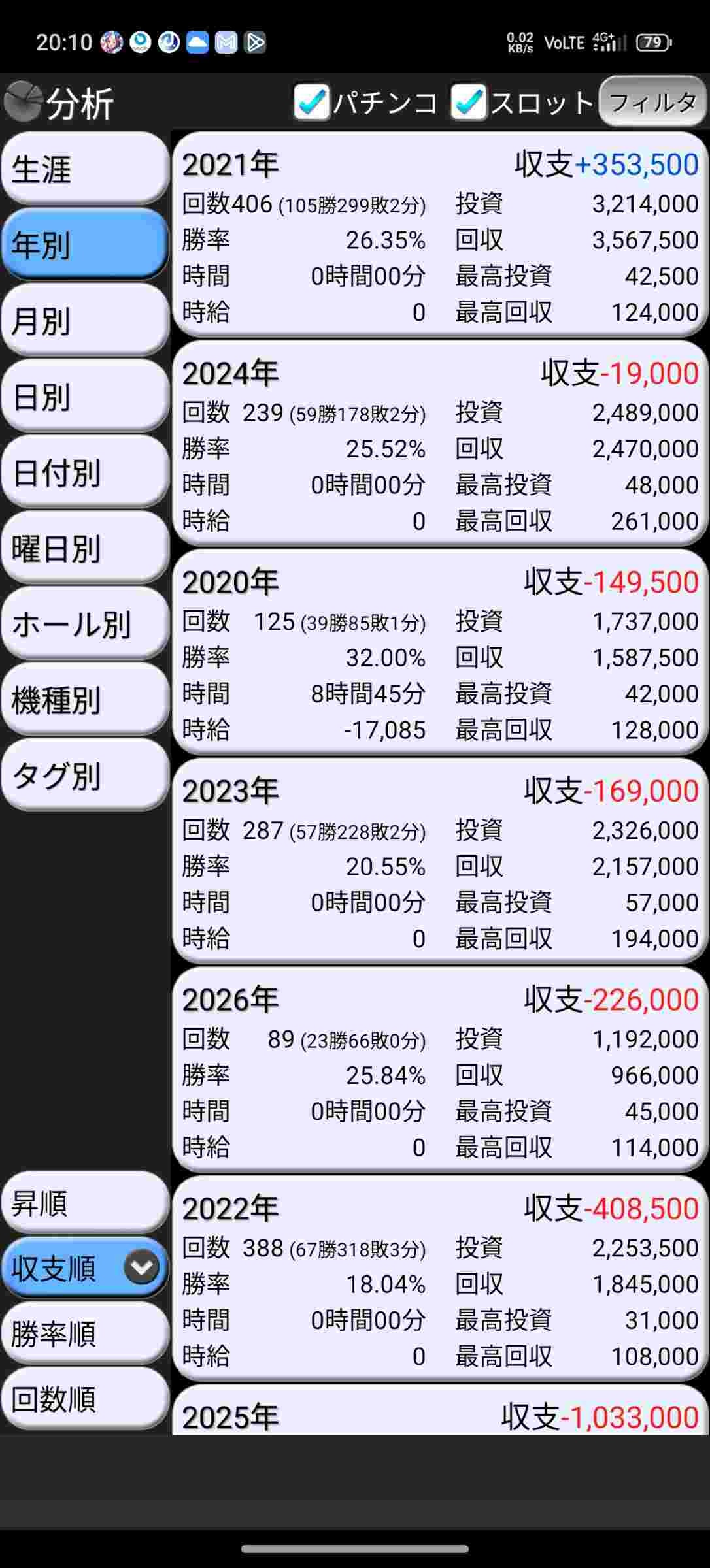
Task: Open the 2022年 summary card
Action: [x=440, y=1279]
